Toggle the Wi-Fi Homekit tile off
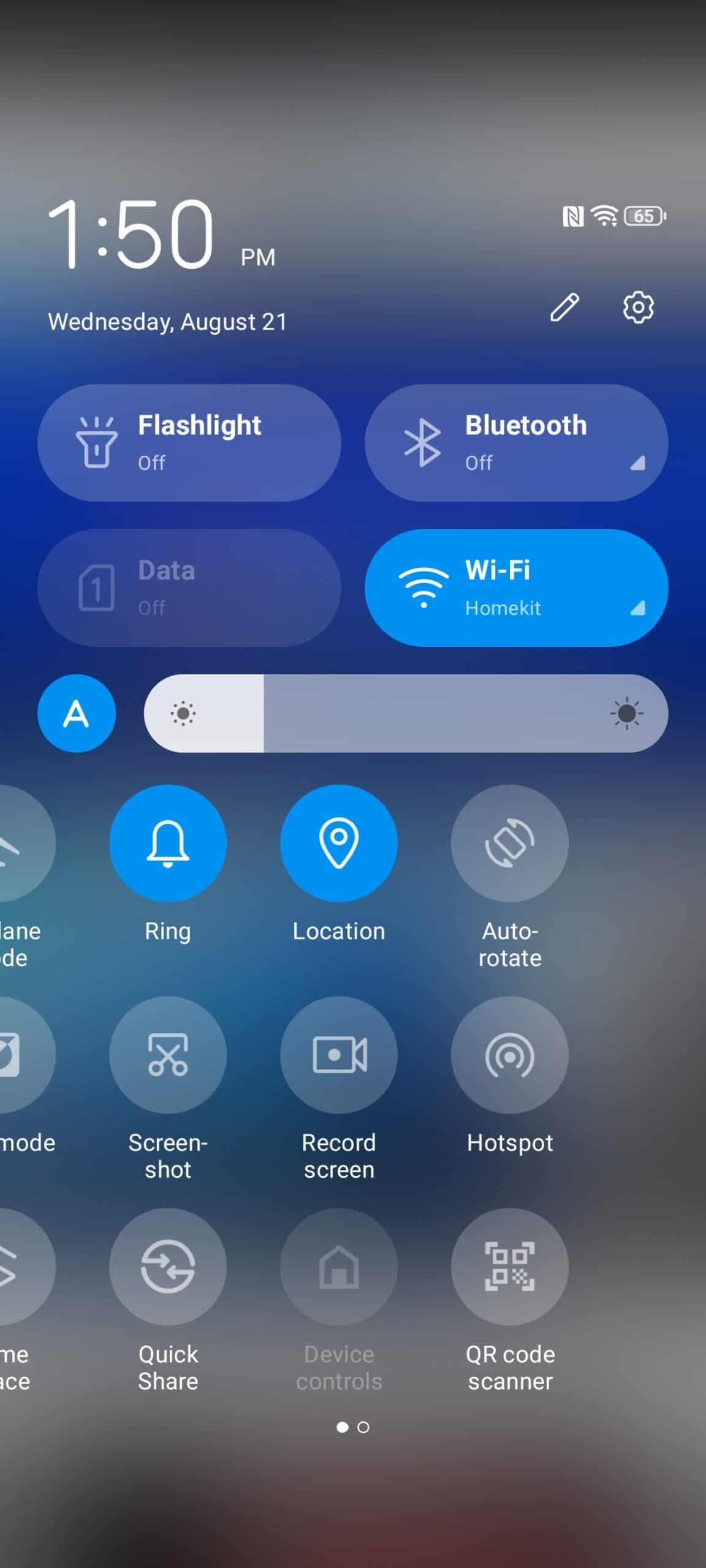Screen dimensions: 706x1568 pyautogui.click(x=516, y=588)
